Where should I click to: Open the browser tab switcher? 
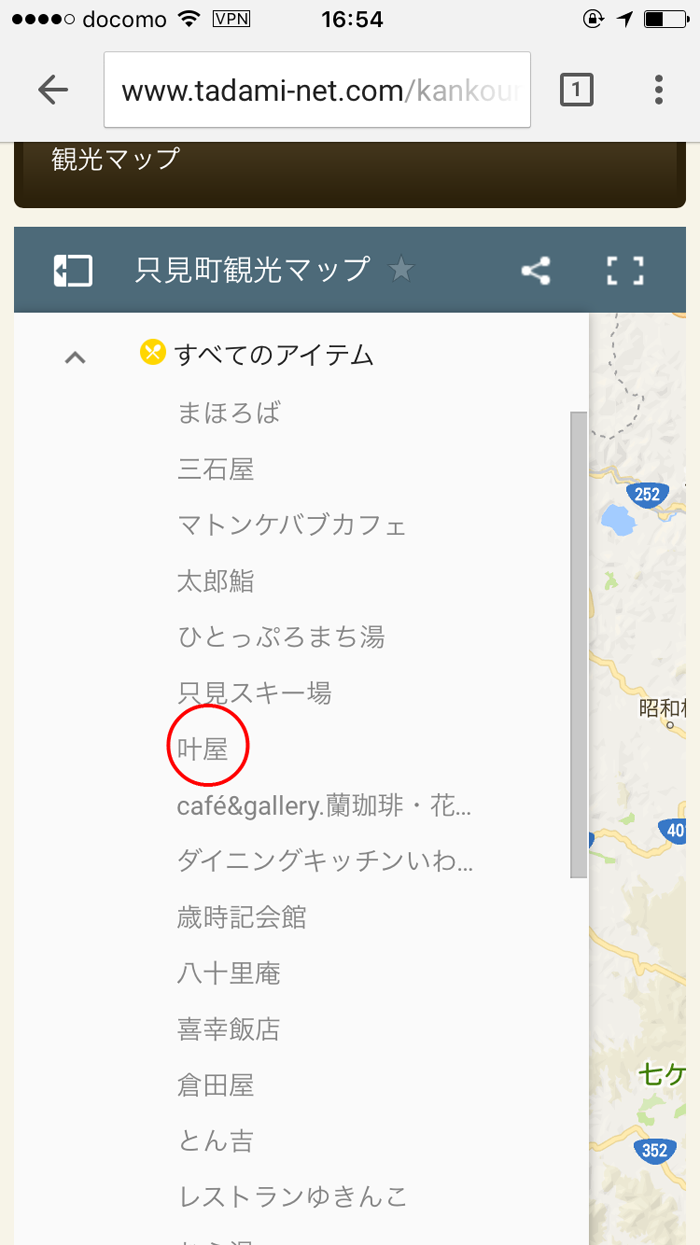(576, 91)
